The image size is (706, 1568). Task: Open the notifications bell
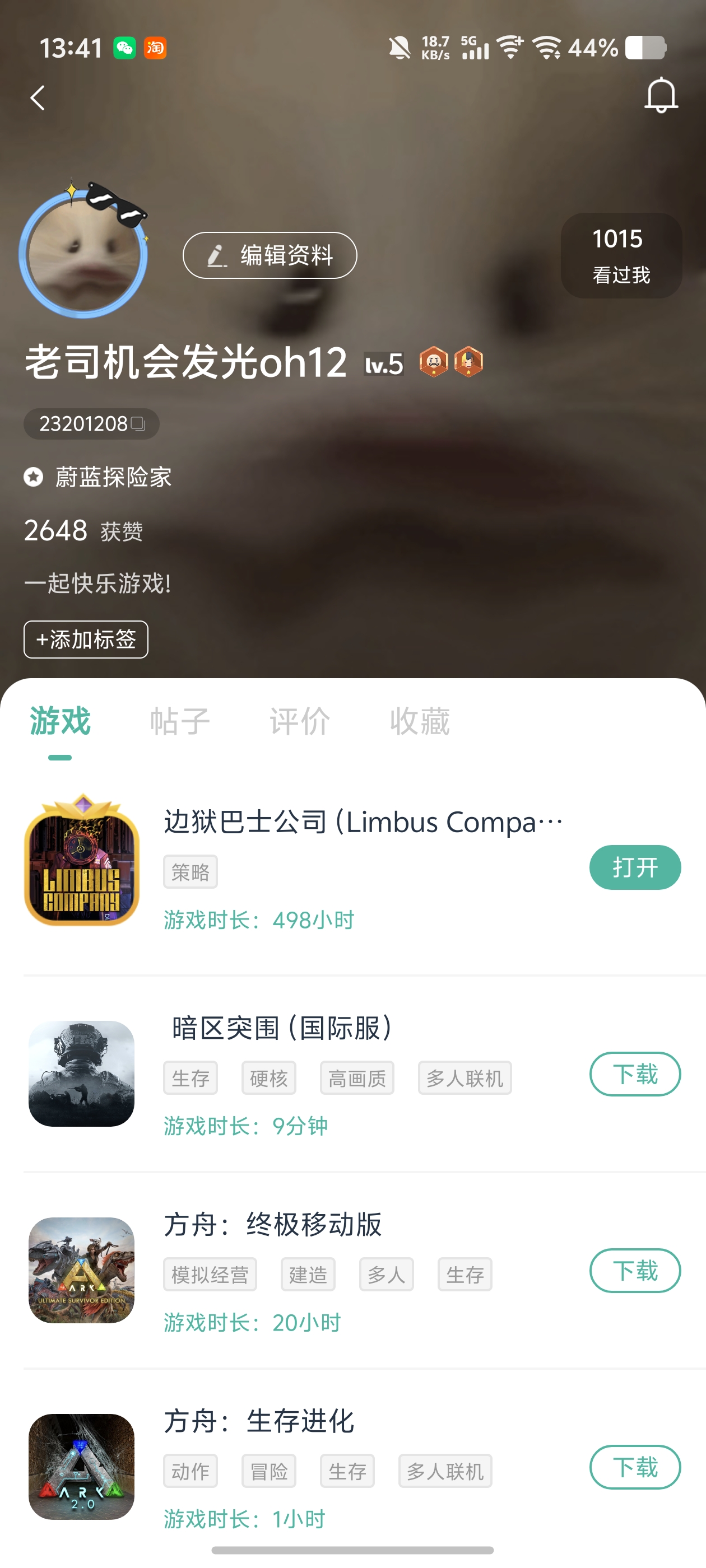[x=661, y=95]
